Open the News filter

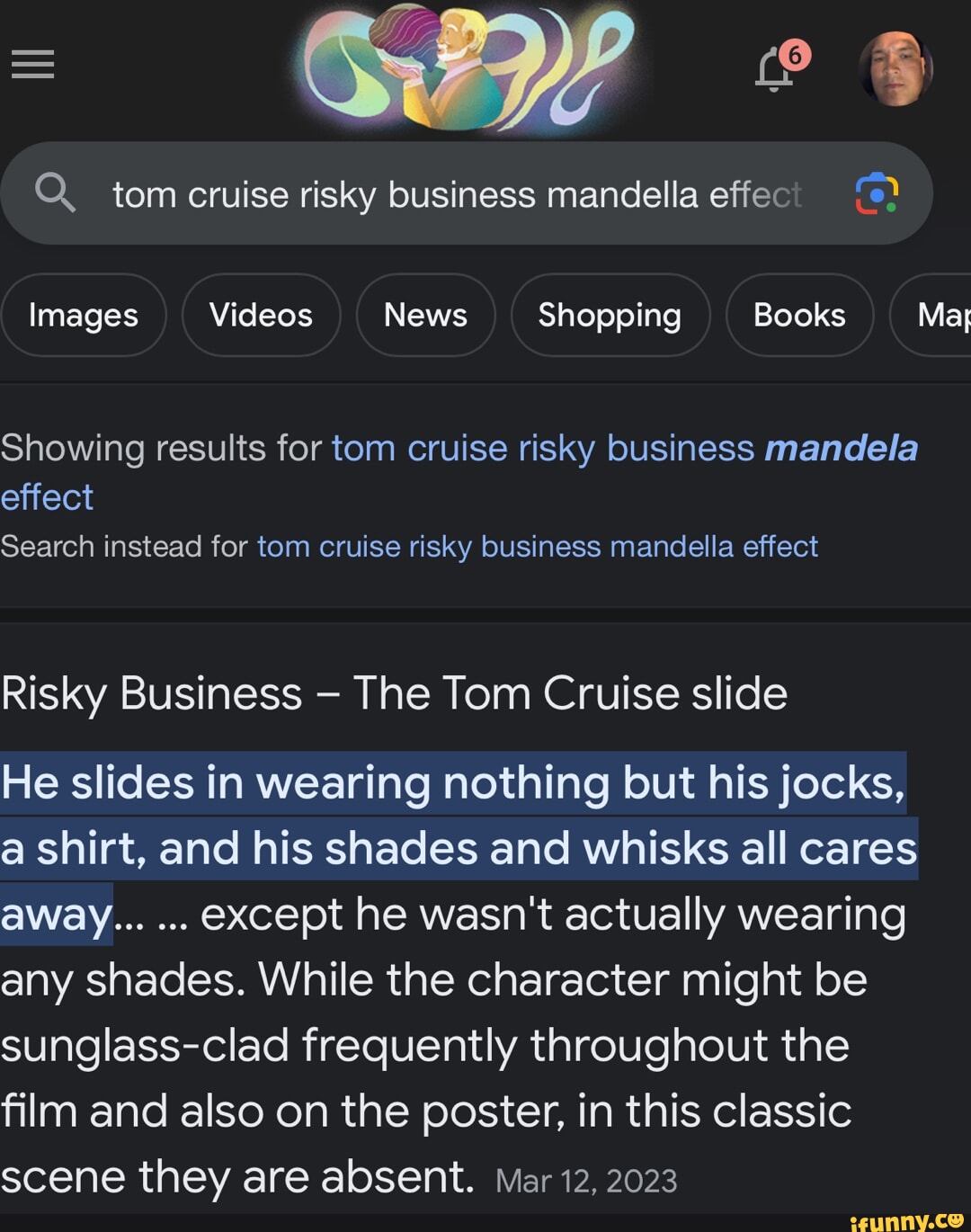[425, 315]
